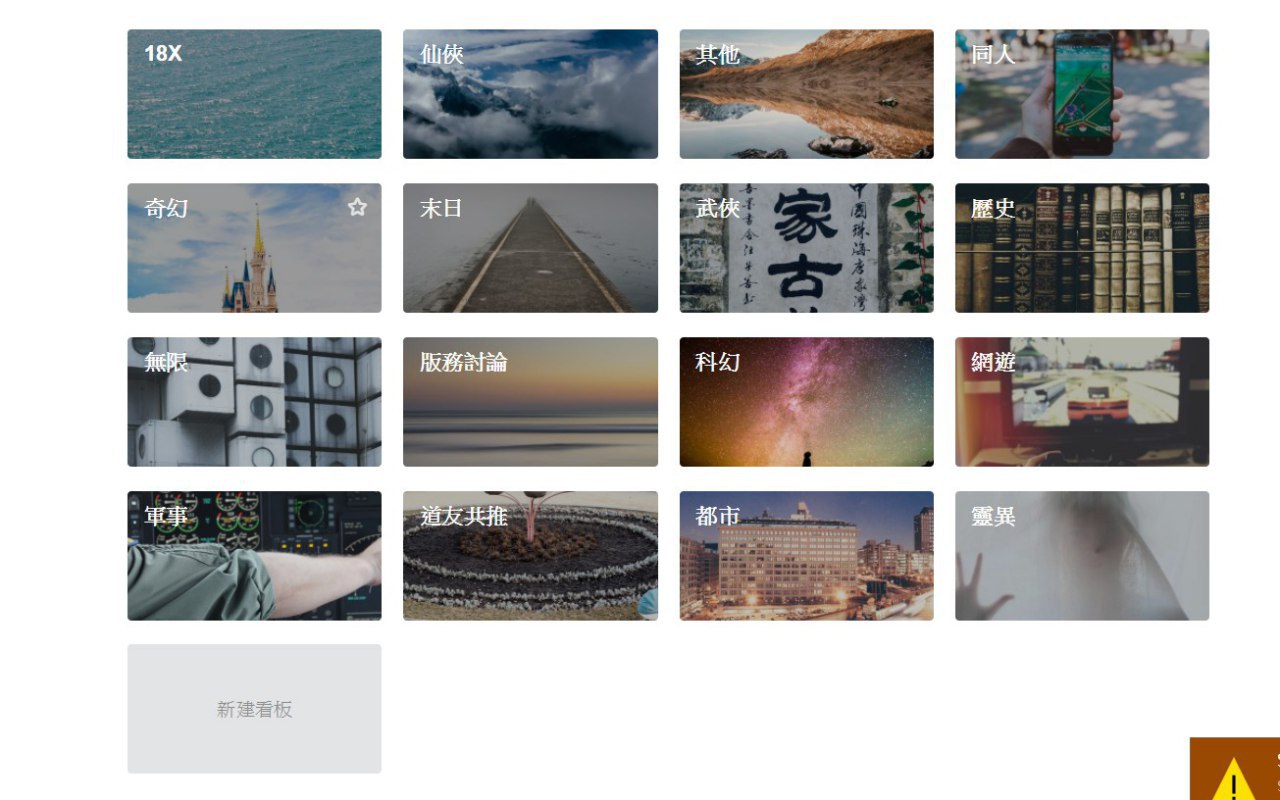This screenshot has height=800, width=1280.
Task: Open the 18X board
Action: pos(254,94)
